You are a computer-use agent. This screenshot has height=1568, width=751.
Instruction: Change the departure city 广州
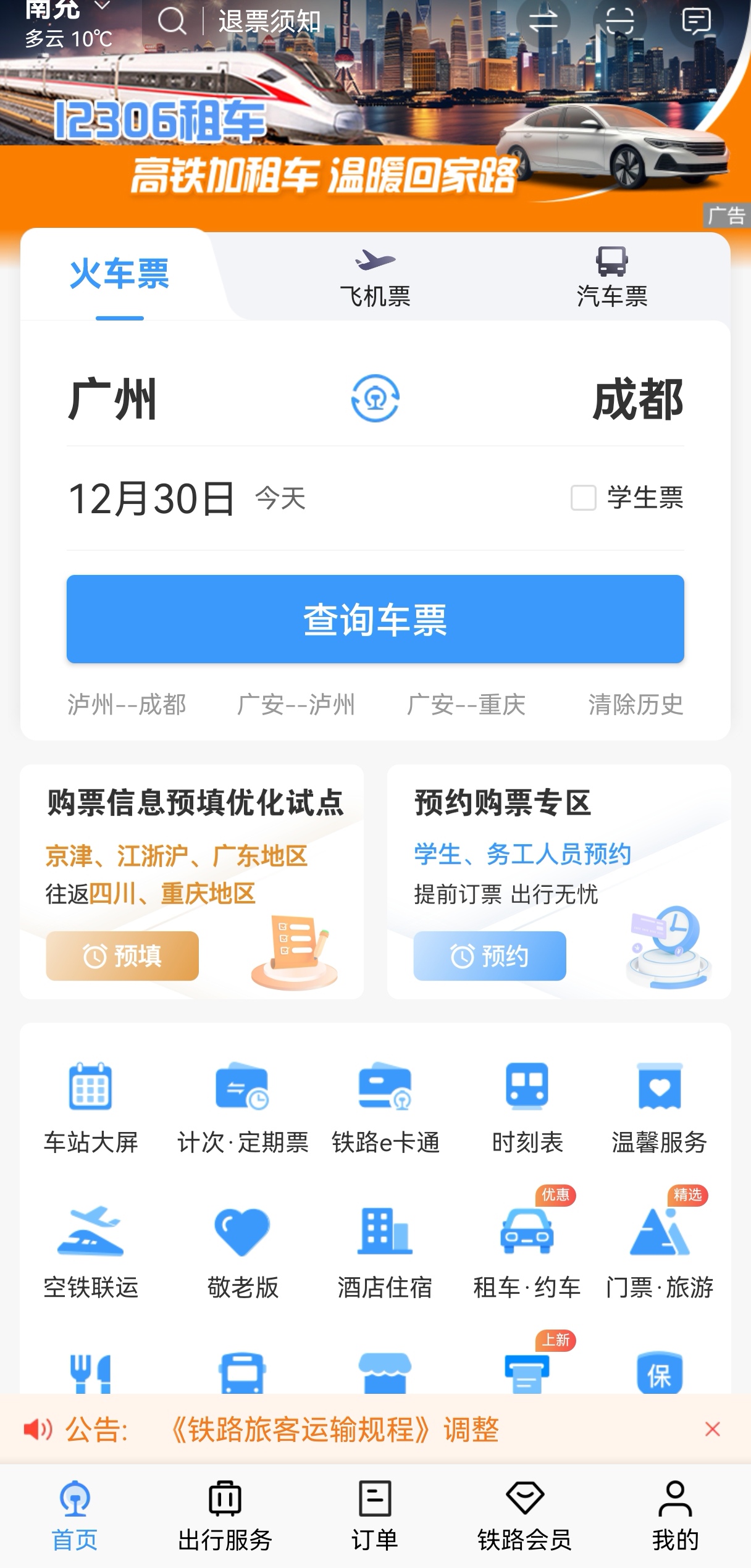pos(112,400)
